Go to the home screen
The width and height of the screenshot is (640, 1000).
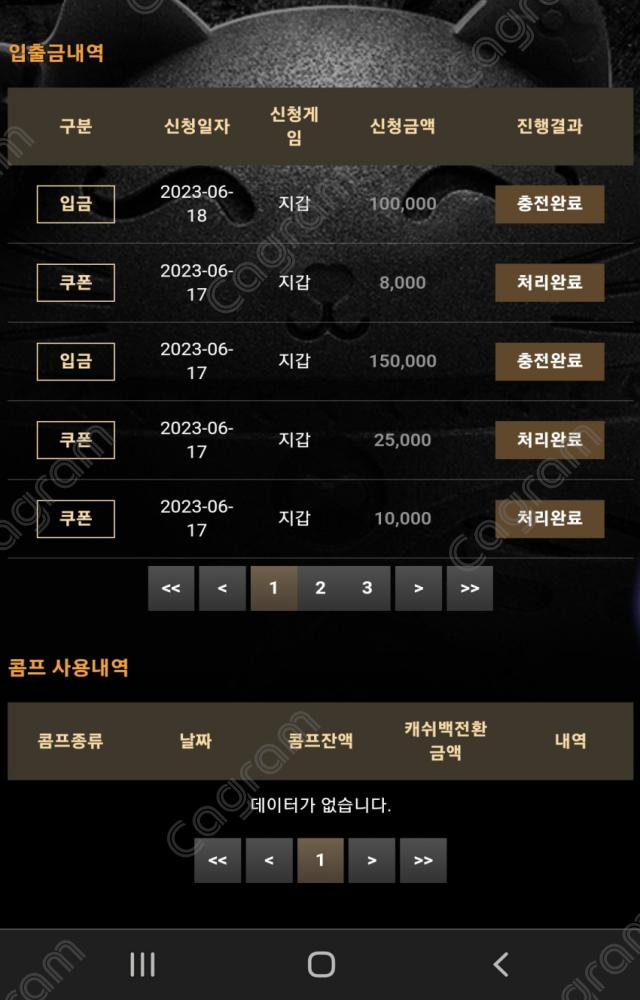click(321, 964)
